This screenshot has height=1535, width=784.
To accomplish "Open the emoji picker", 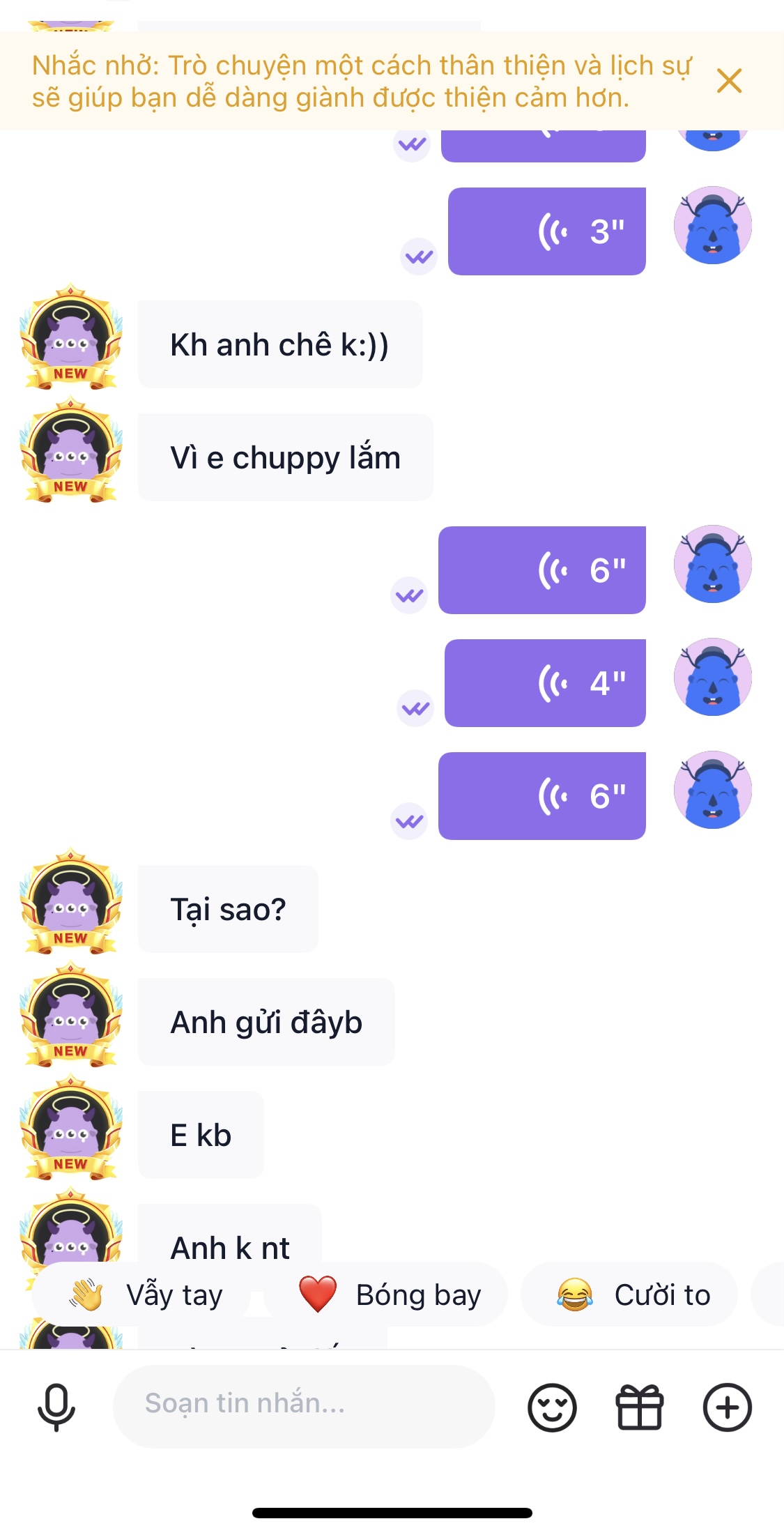I will [x=552, y=1407].
